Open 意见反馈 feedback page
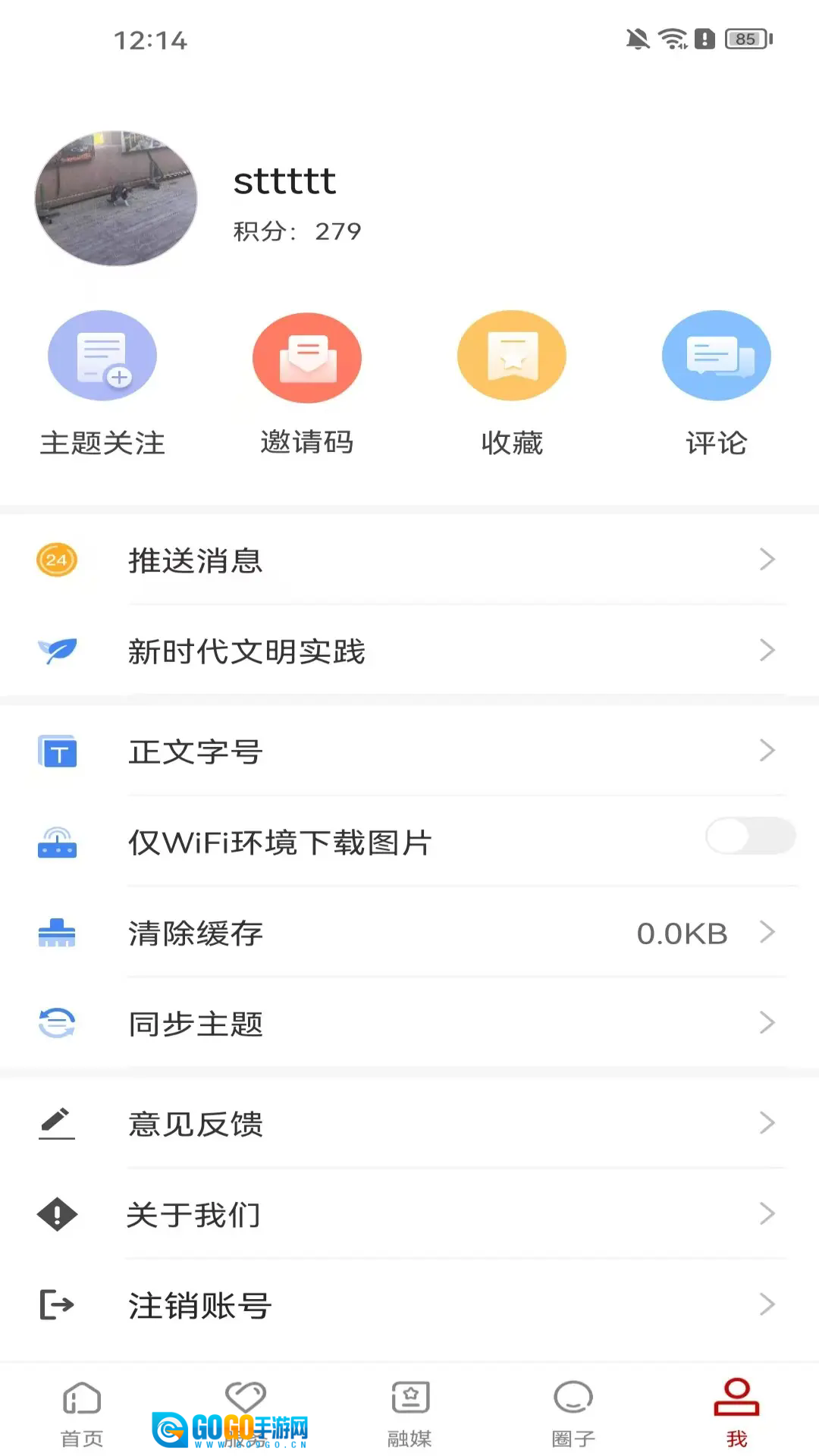This screenshot has width=819, height=1456. [409, 1123]
